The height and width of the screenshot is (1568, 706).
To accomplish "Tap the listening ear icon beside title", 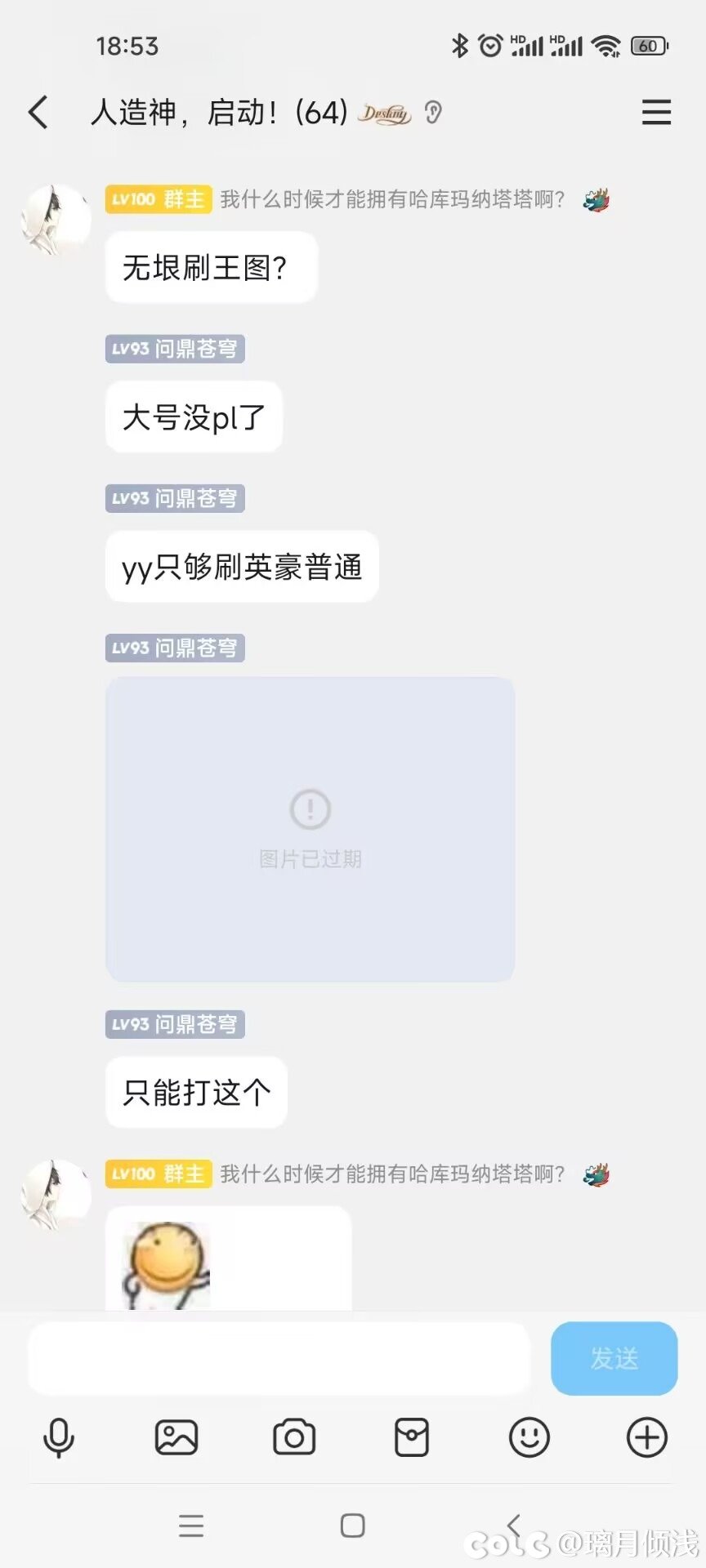I will [433, 112].
